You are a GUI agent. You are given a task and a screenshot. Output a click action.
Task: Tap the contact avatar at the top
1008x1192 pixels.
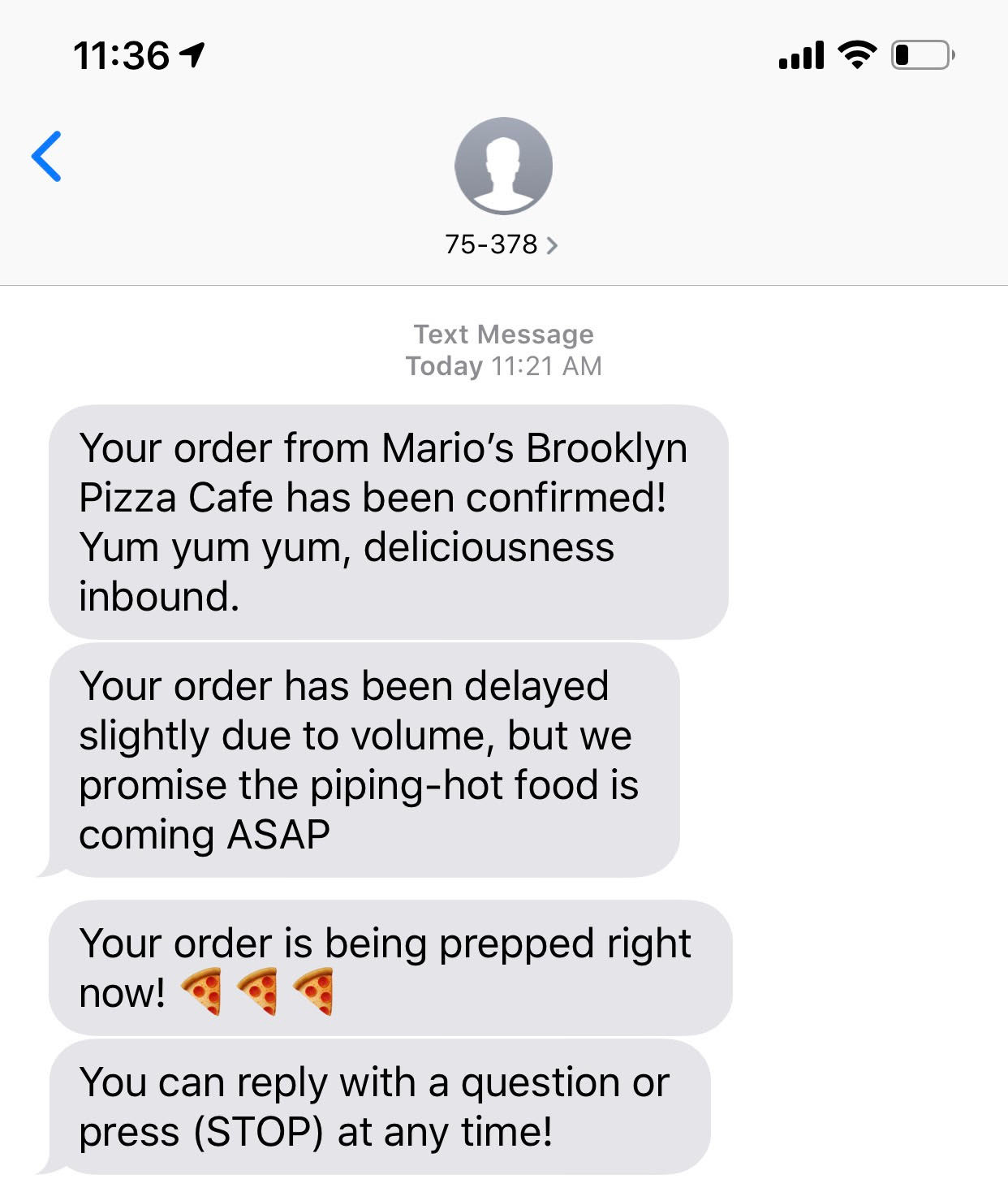tap(503, 166)
